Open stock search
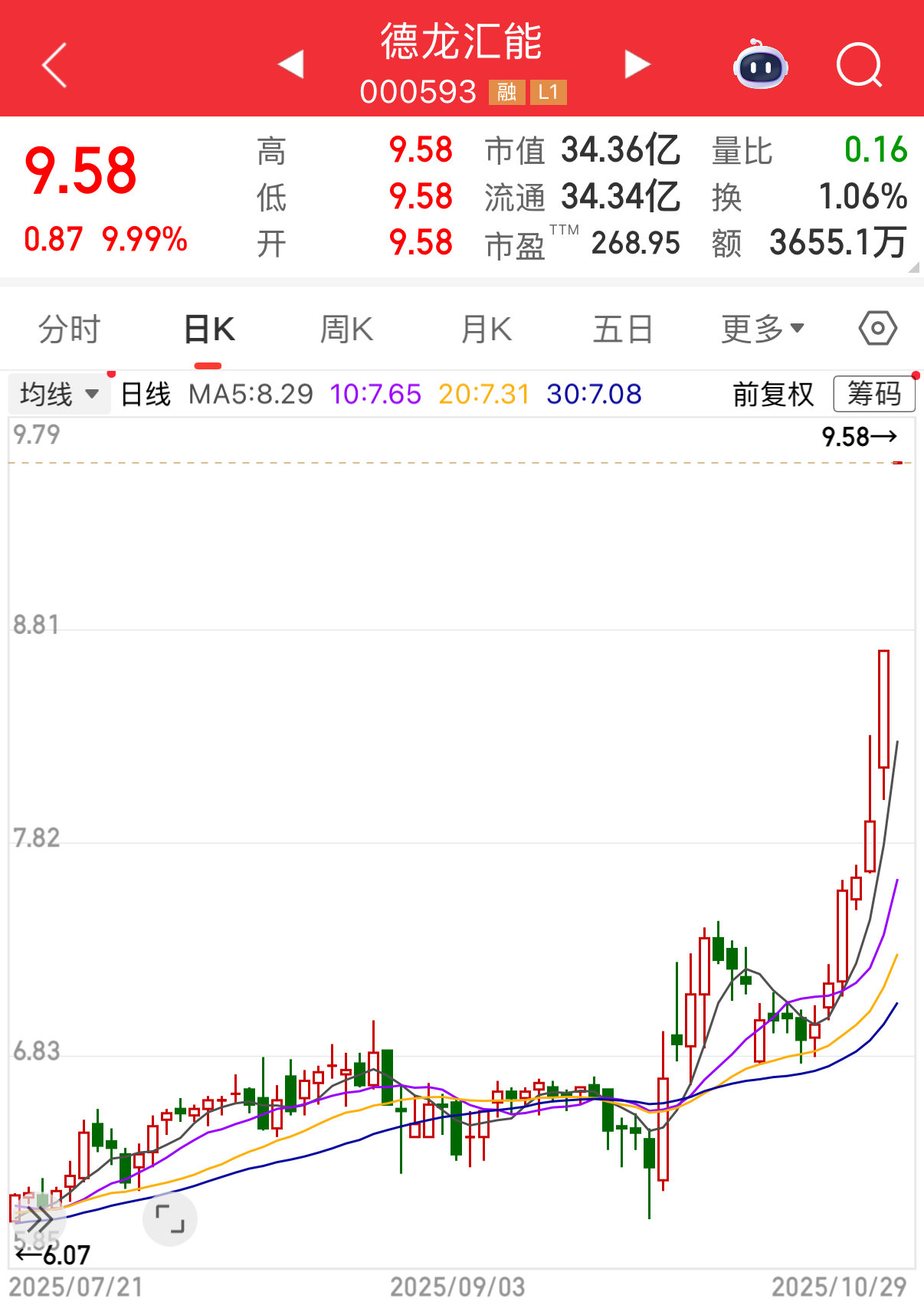The height and width of the screenshot is (1305, 924). pos(859,65)
